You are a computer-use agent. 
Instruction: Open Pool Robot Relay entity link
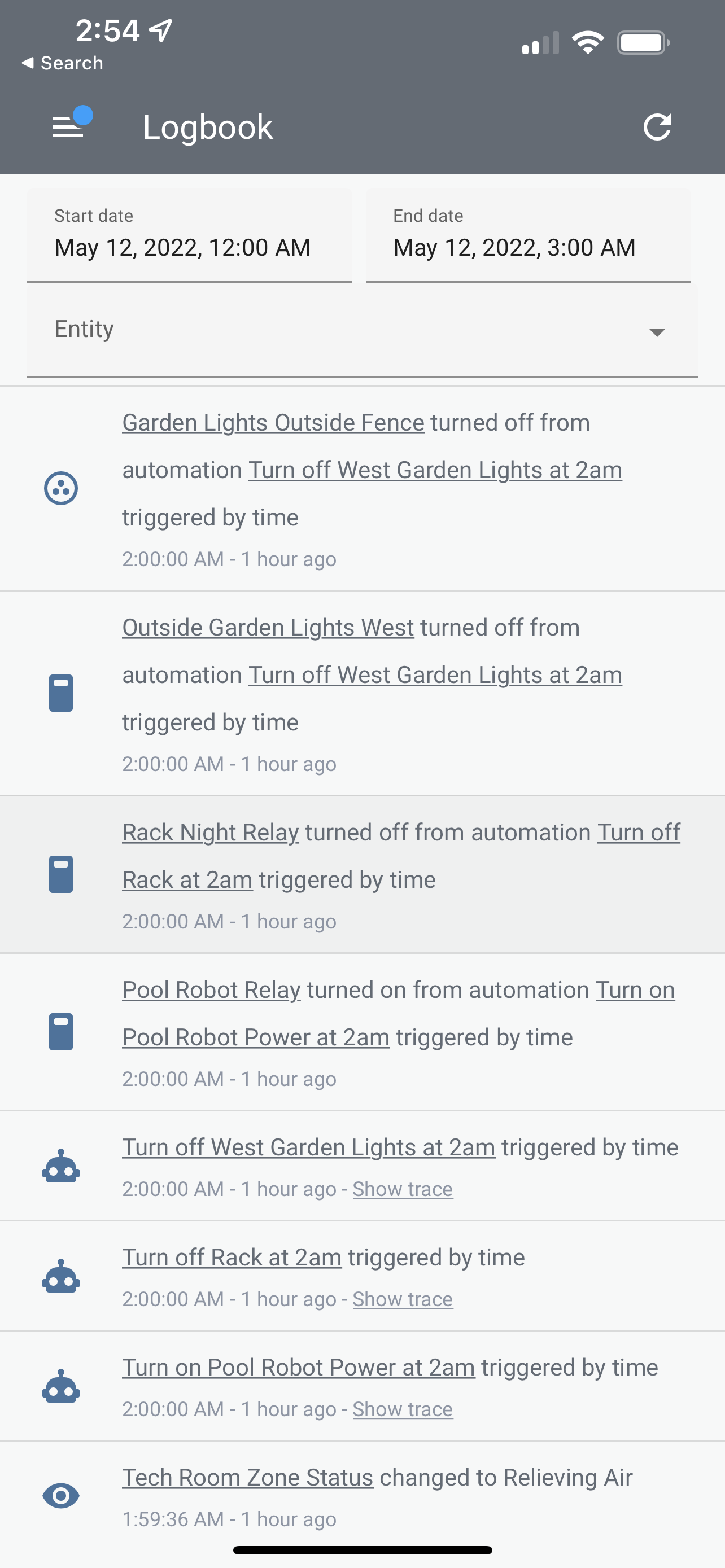[x=211, y=990]
